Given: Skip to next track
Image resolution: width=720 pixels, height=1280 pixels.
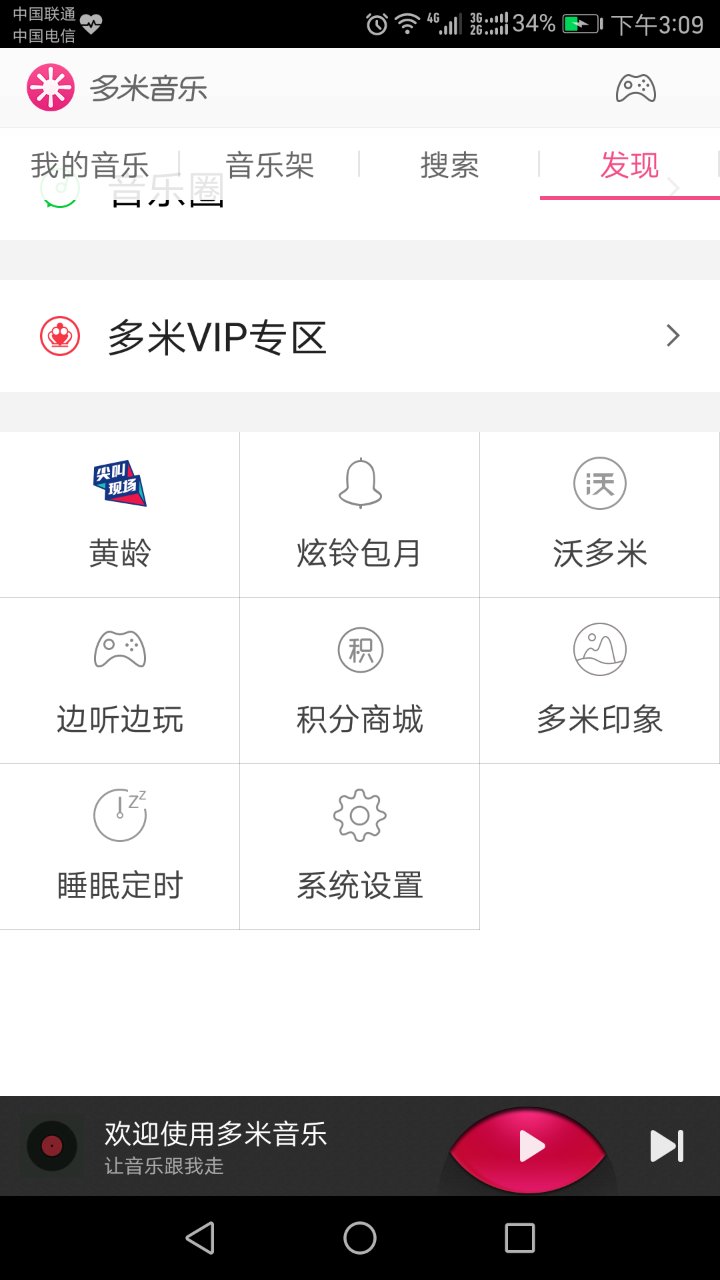Looking at the screenshot, I should click(x=665, y=1148).
